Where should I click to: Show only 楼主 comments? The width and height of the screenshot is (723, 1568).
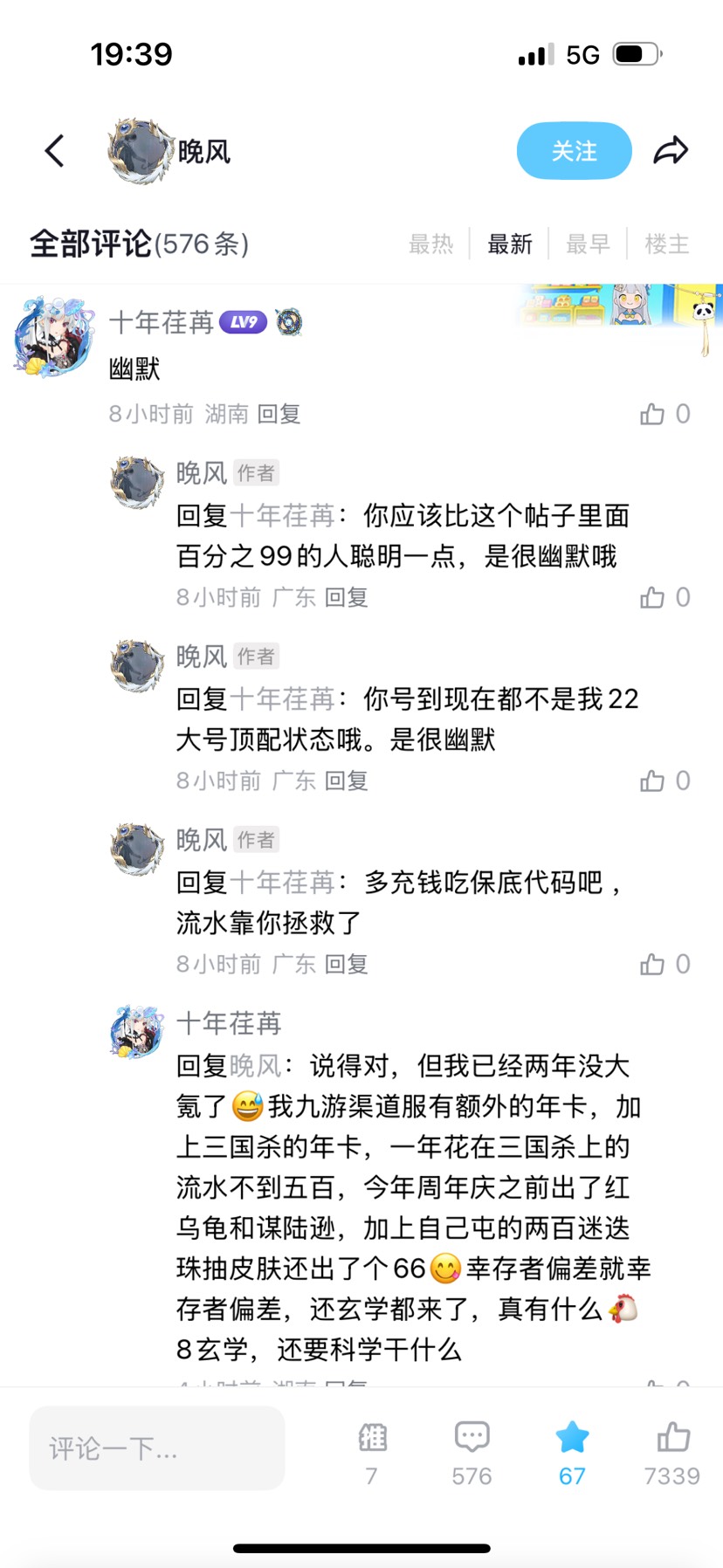667,244
